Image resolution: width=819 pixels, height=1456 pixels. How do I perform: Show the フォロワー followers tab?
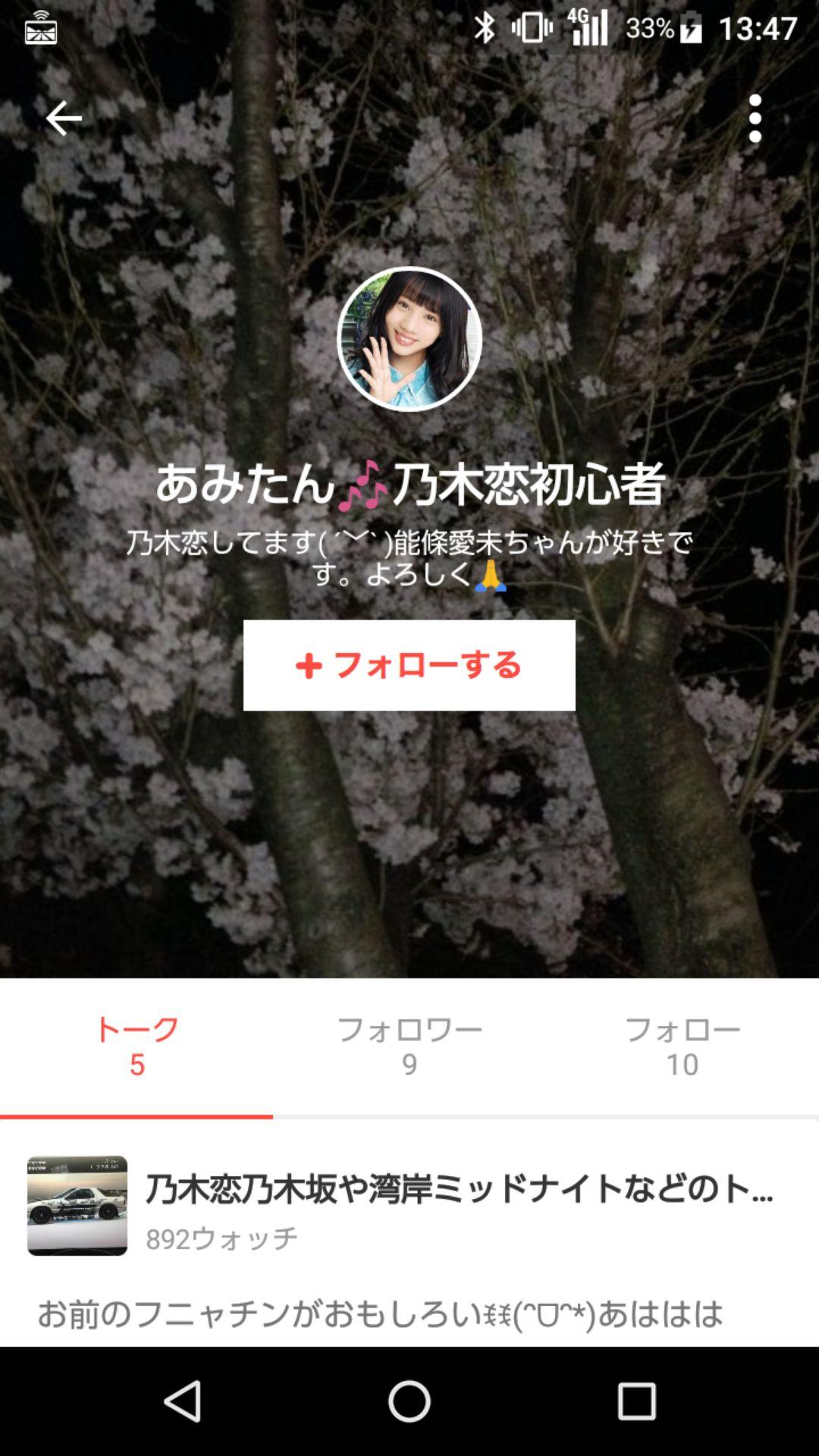(x=409, y=1046)
